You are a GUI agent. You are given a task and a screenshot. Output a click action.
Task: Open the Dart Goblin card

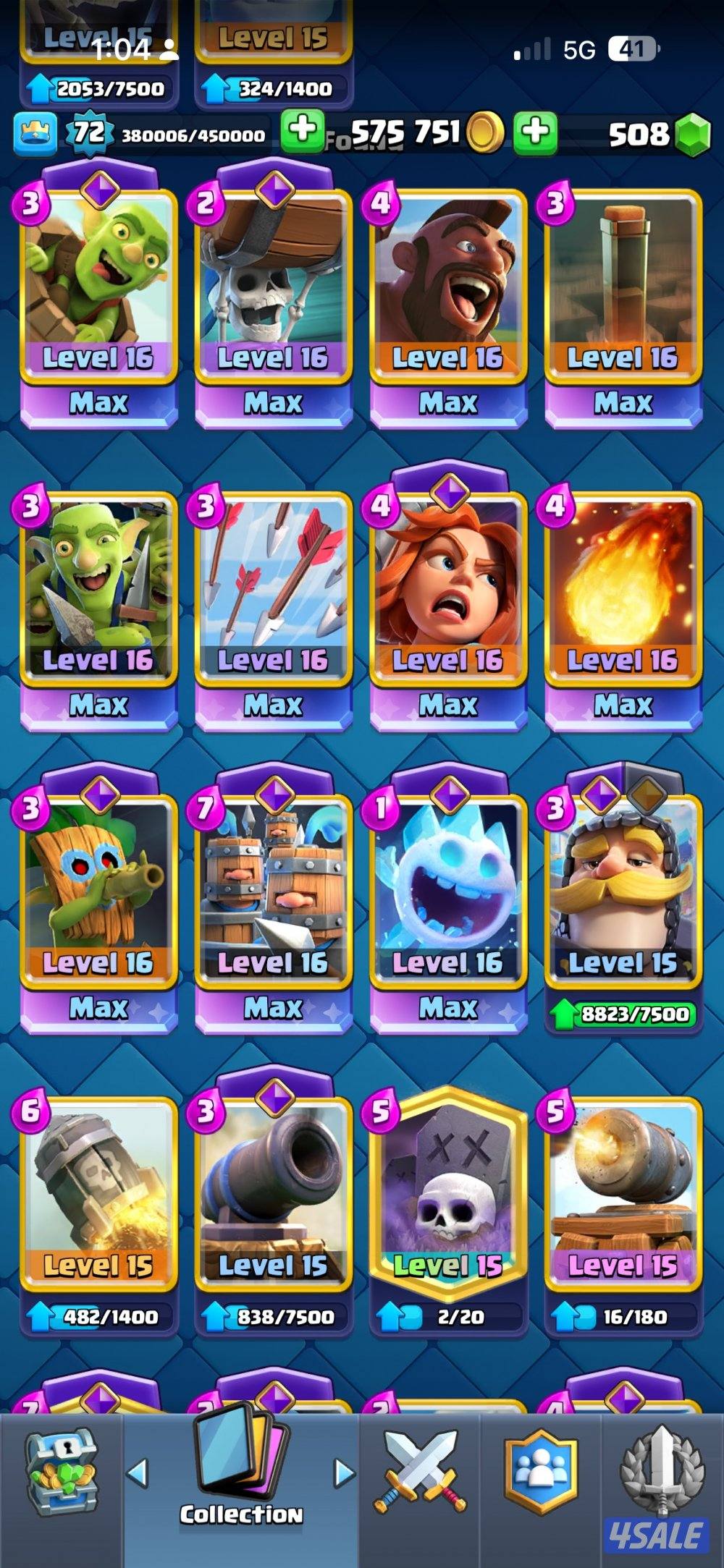click(98, 894)
